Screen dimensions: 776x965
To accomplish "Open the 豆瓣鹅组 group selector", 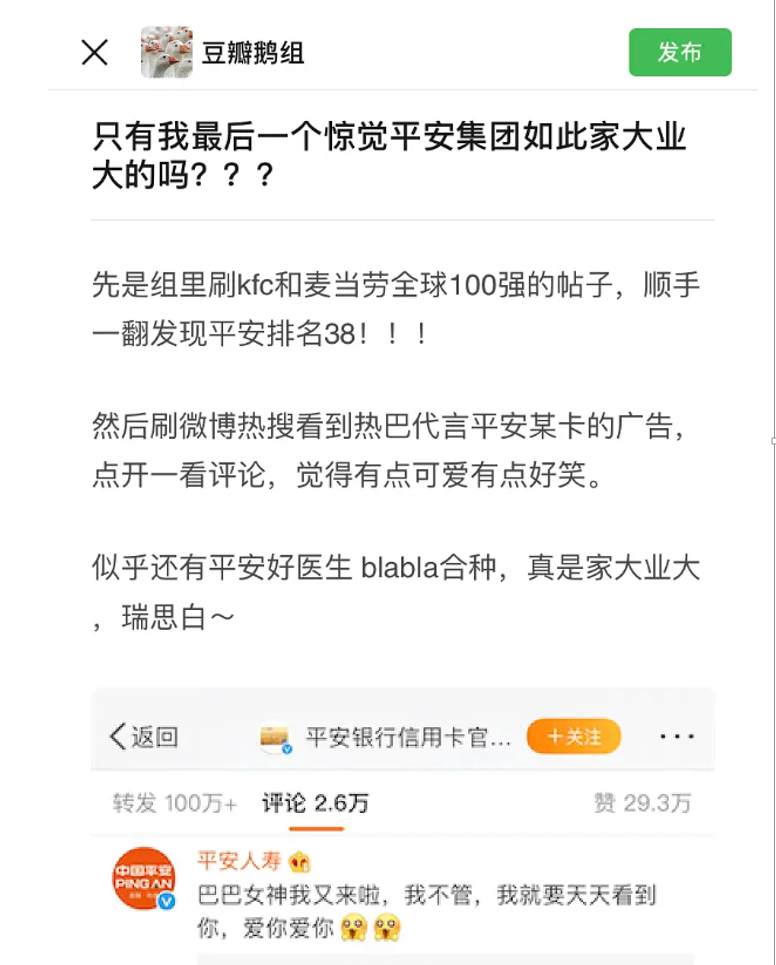I will point(225,53).
